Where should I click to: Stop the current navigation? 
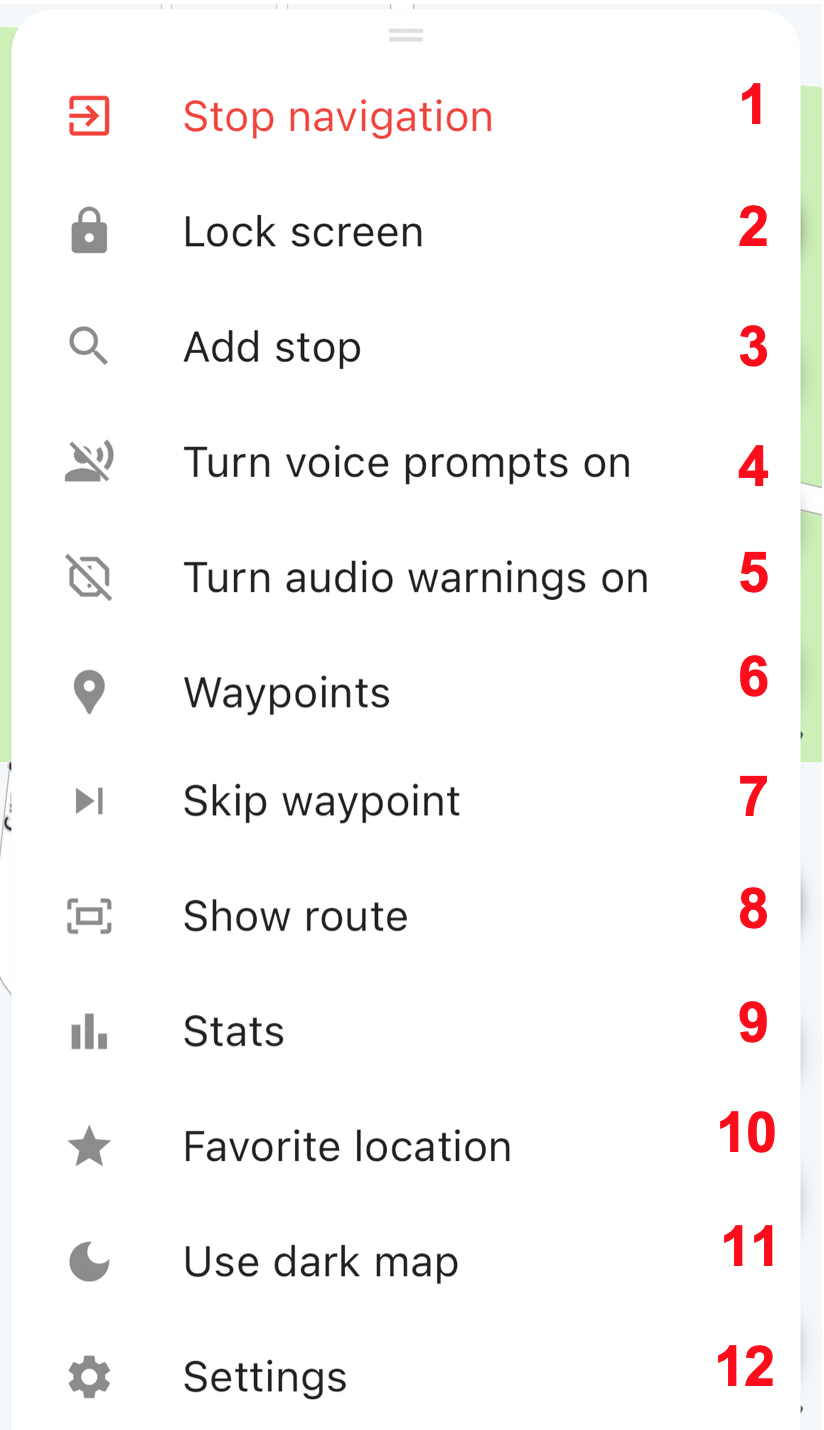337,117
